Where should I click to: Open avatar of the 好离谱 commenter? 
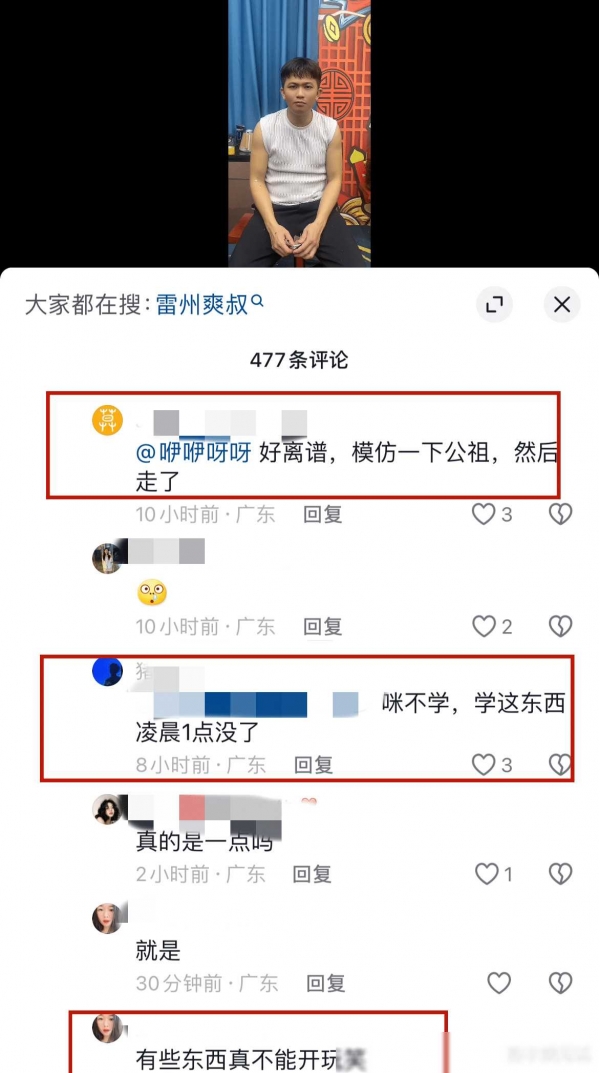(108, 421)
